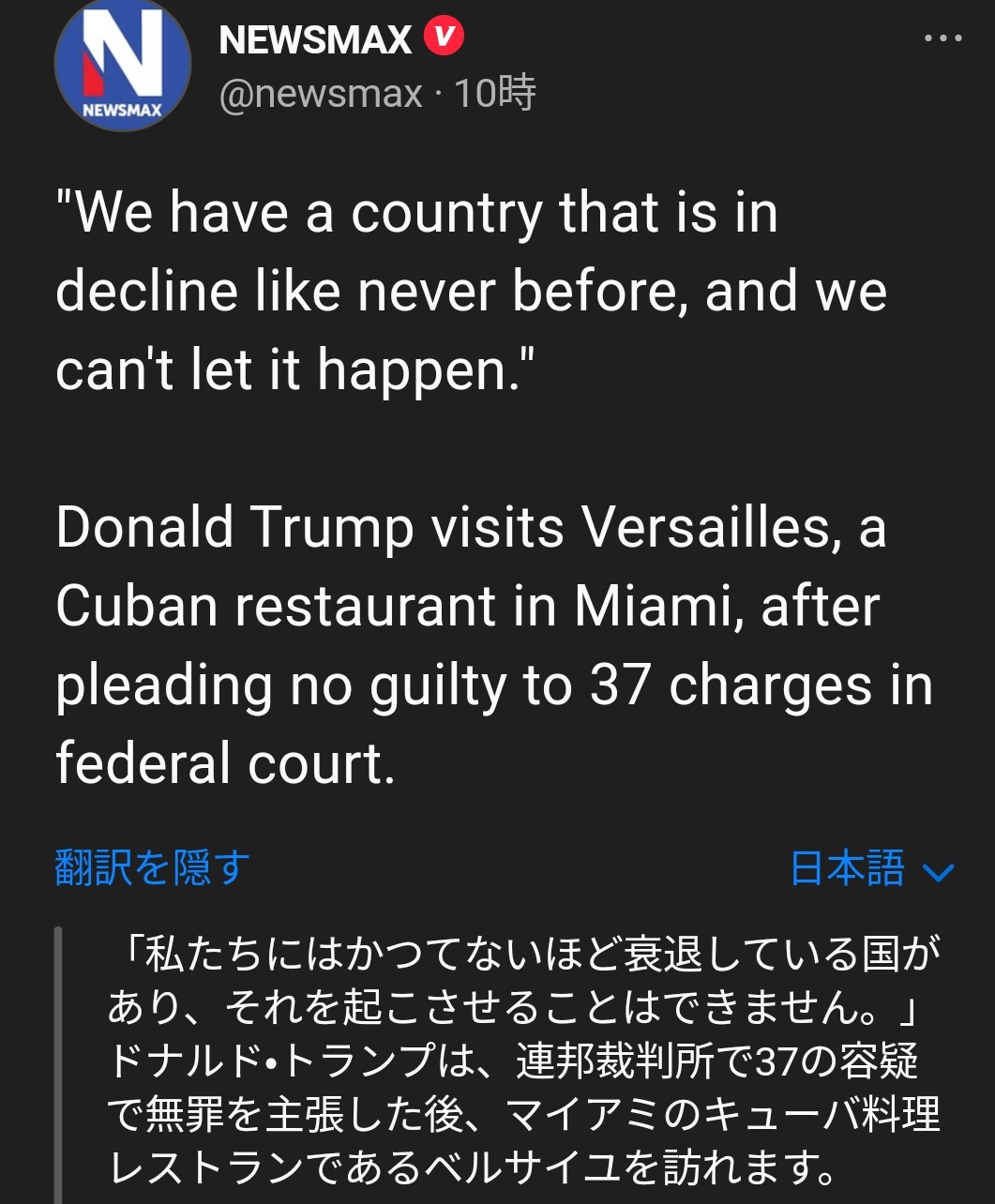Open the @newsmax account handle
The height and width of the screenshot is (1204, 995).
click(321, 94)
